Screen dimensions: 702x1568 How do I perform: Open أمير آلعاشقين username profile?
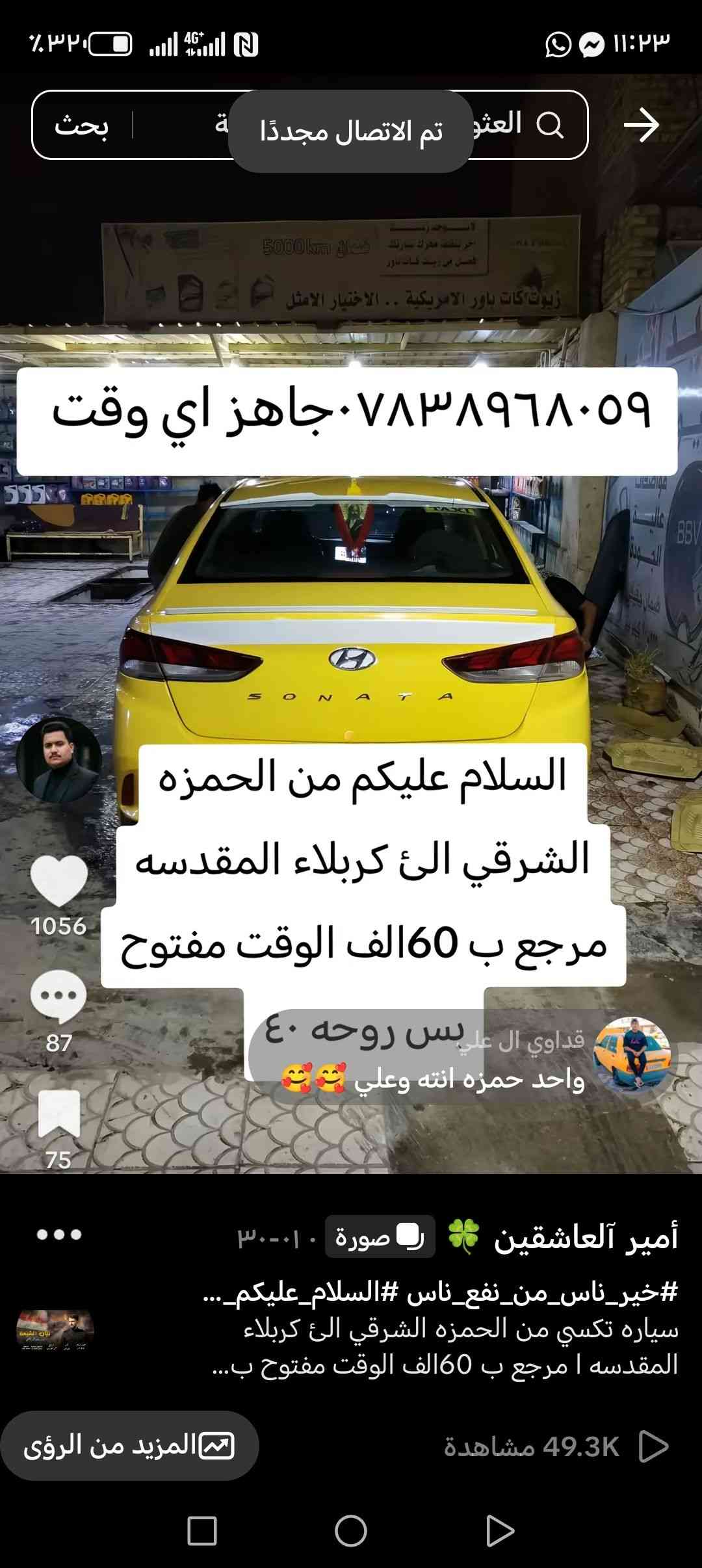[585, 1236]
